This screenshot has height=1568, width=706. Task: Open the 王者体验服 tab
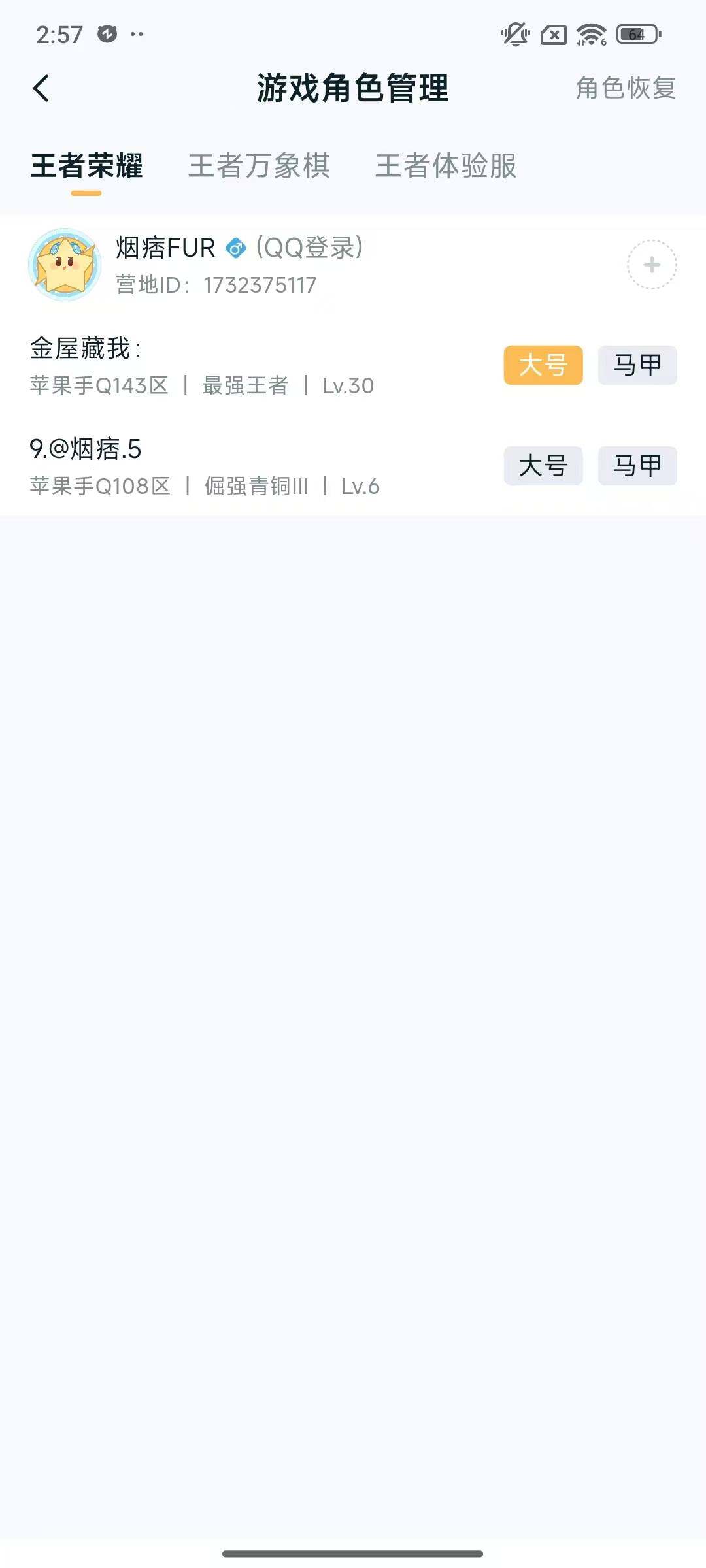coord(446,168)
